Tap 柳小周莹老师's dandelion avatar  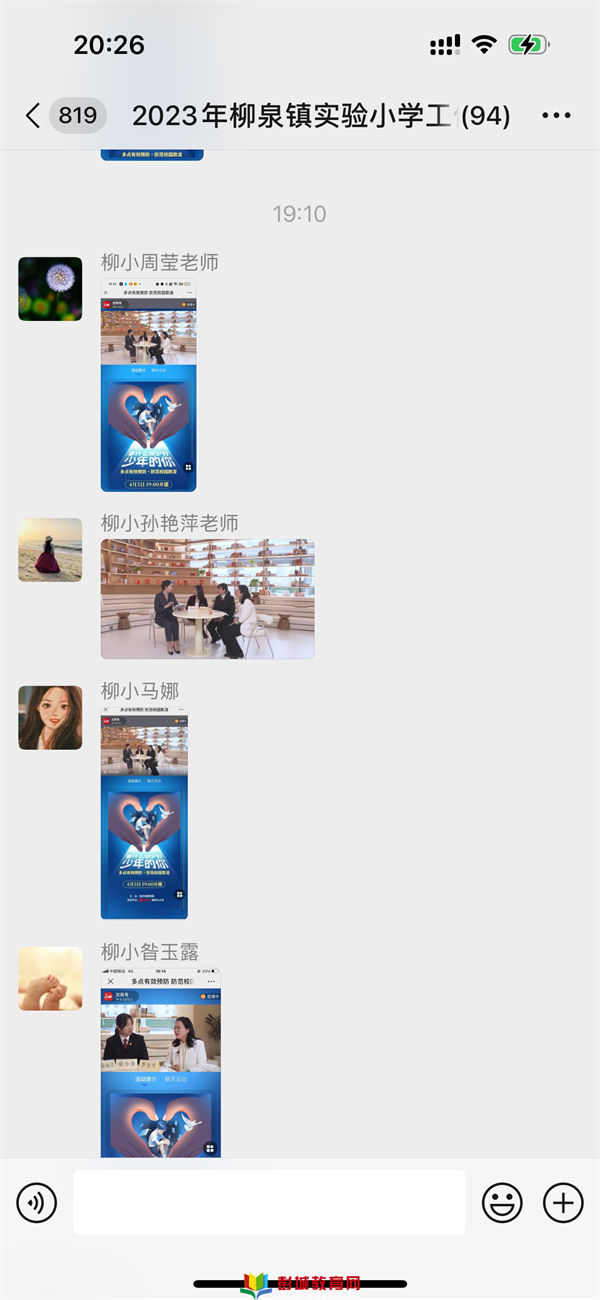coord(50,289)
